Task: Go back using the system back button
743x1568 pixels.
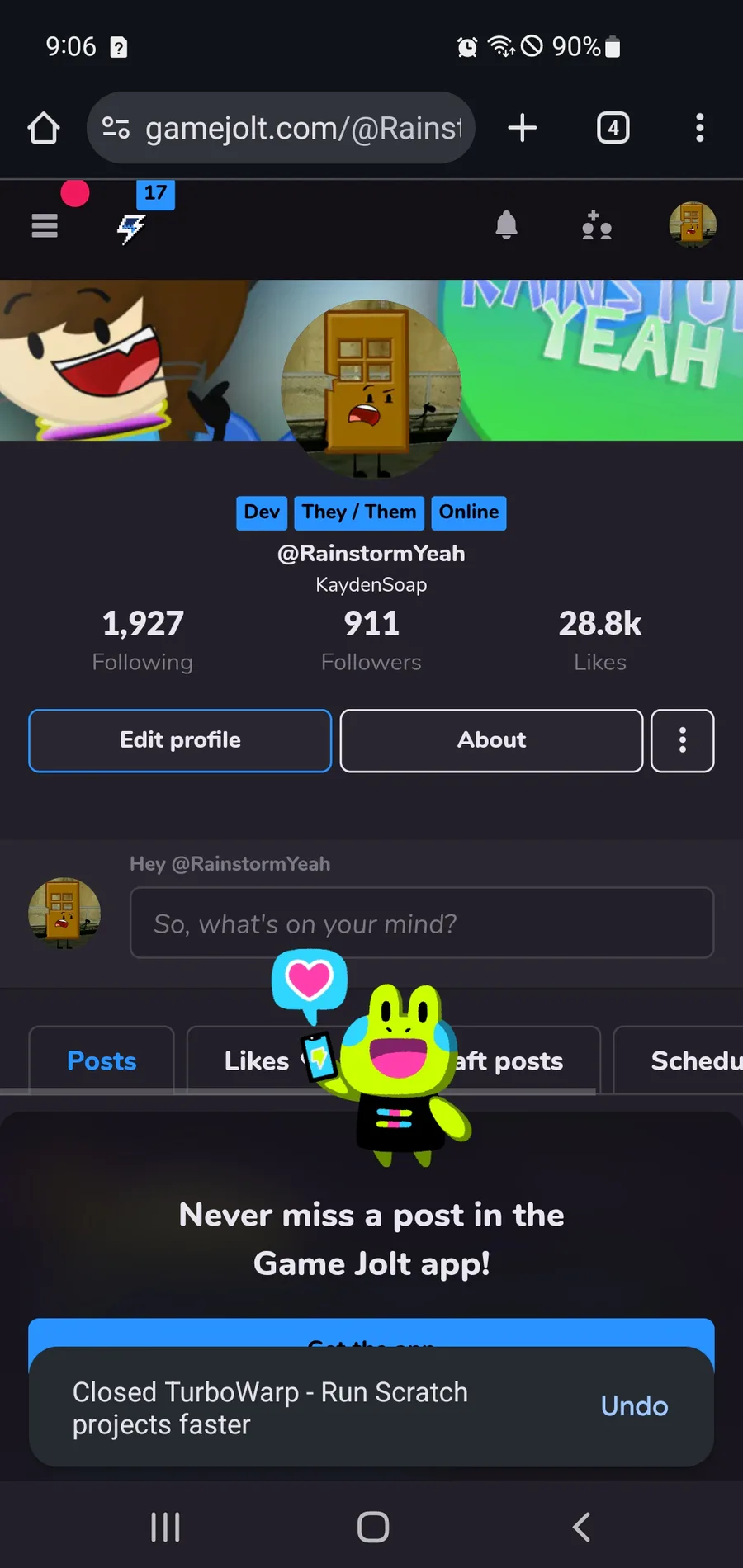Action: point(581,1527)
